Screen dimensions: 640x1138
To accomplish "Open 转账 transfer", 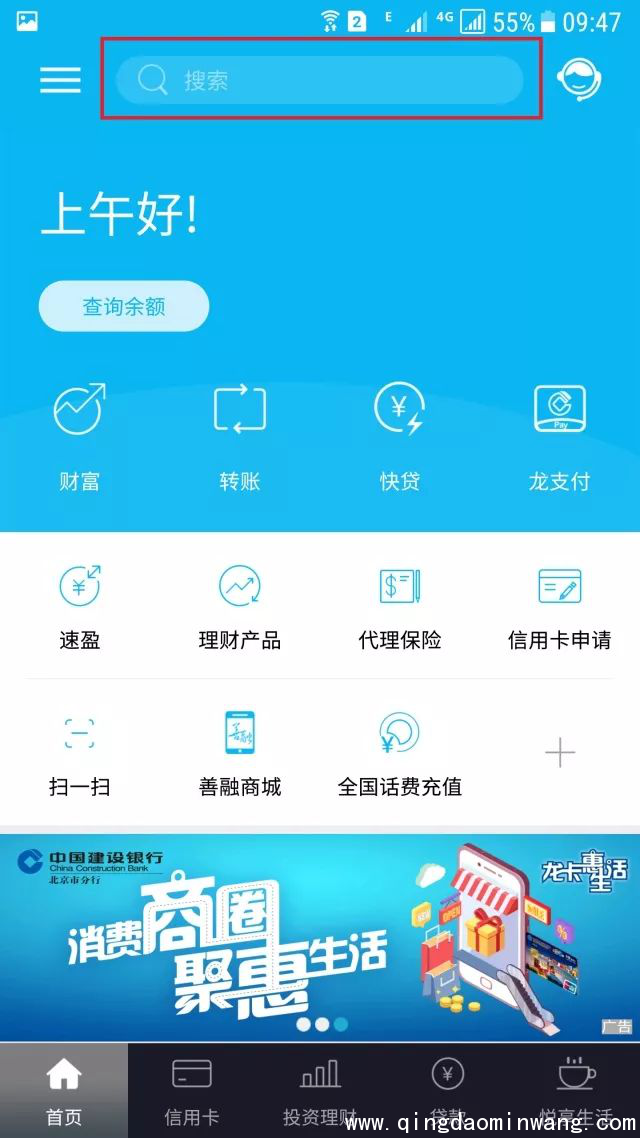I will pyautogui.click(x=239, y=435).
